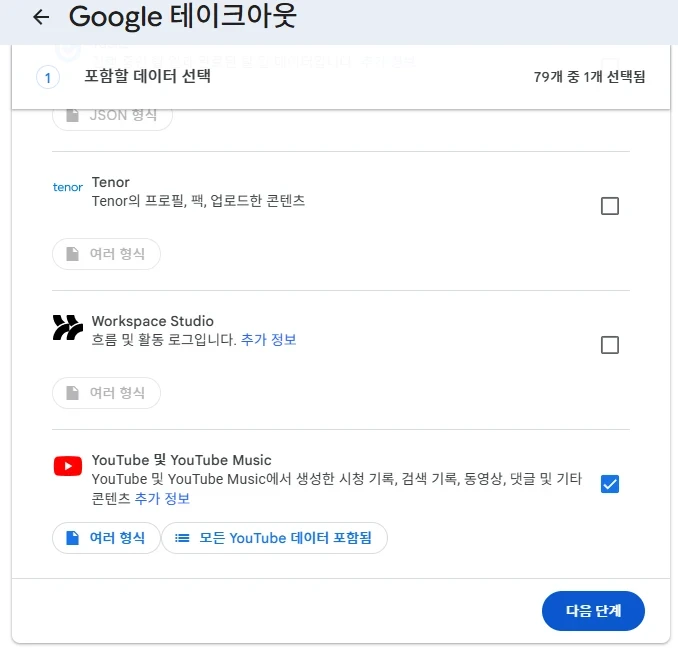Tap 모든 YouTube 데이터 포함됨 chip
This screenshot has height=649, width=678.
tap(274, 538)
